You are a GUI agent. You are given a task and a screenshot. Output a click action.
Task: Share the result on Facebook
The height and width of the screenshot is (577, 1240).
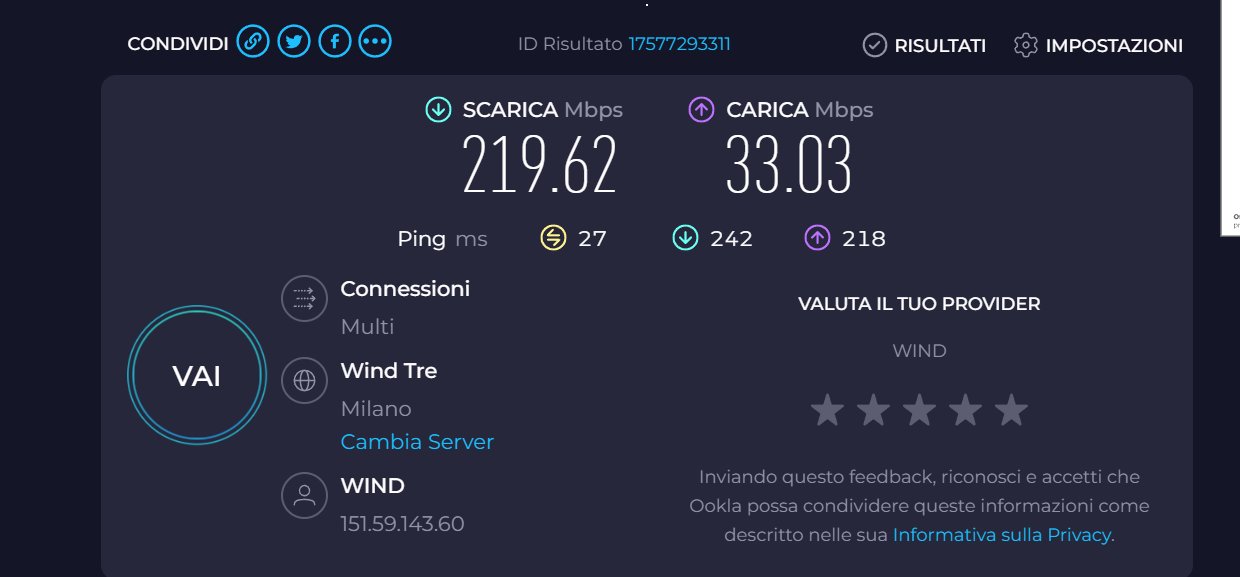pos(335,42)
